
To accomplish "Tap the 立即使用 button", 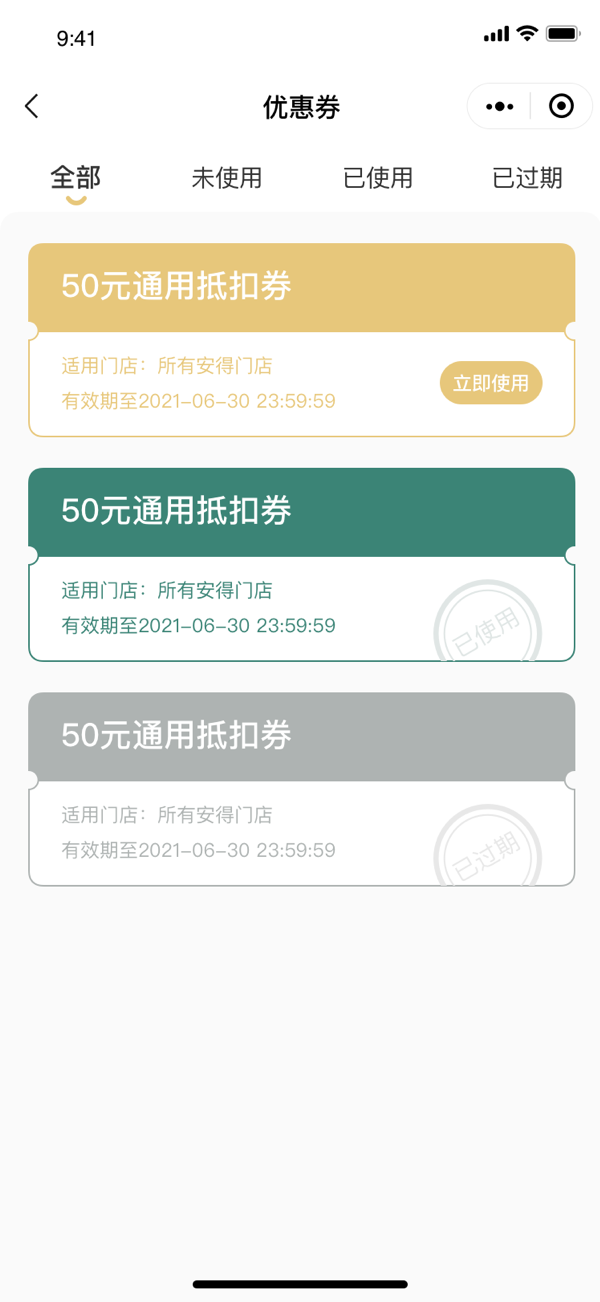I will [x=491, y=383].
